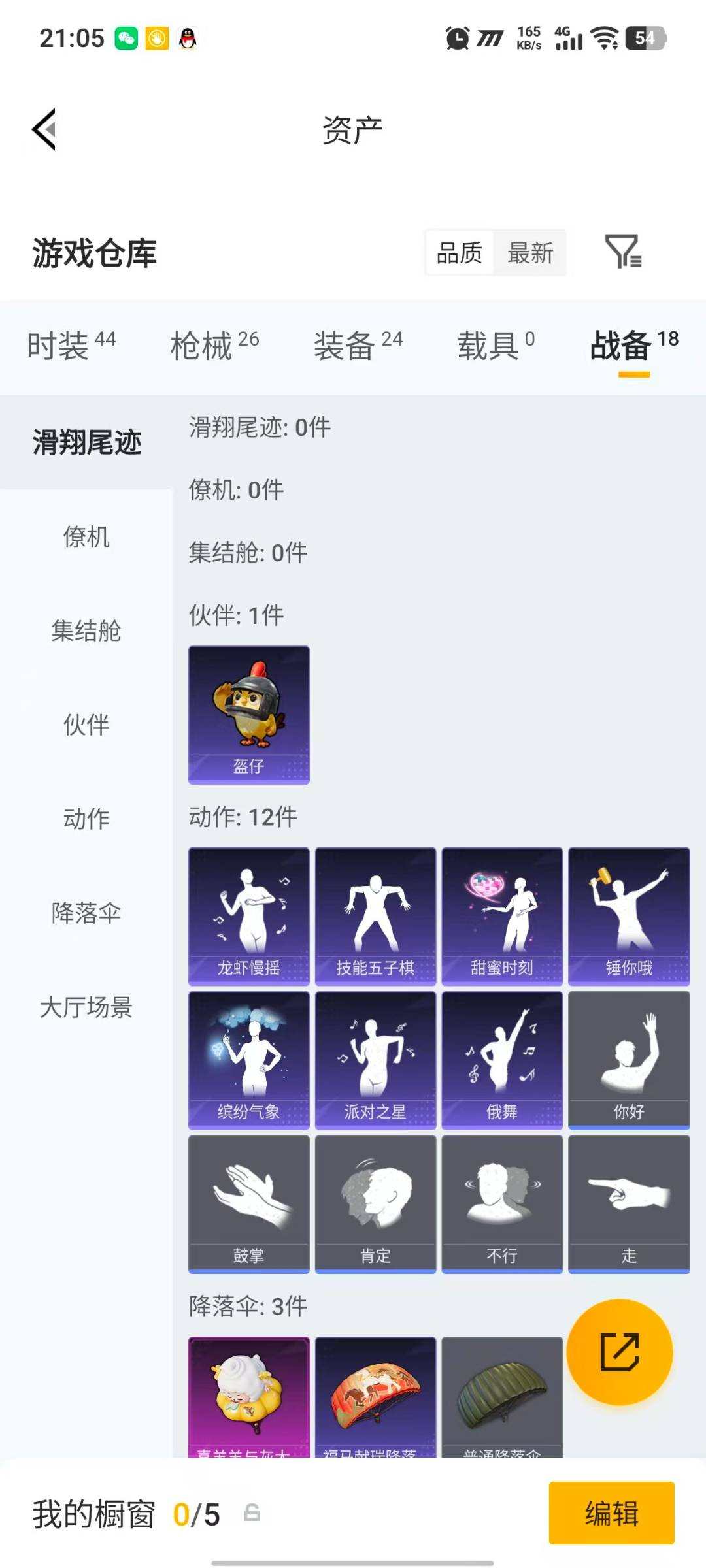
Task: Switch sorting to 品质 quality mode
Action: 460,253
